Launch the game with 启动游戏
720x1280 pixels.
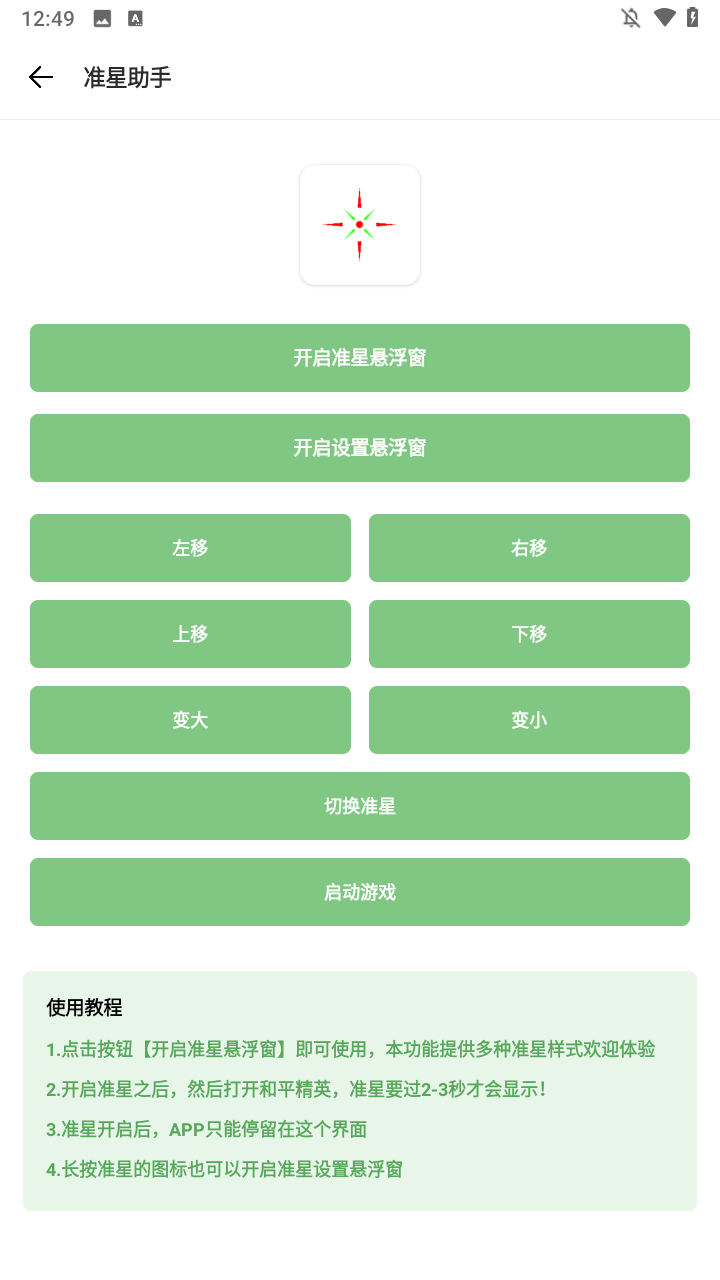tap(360, 892)
